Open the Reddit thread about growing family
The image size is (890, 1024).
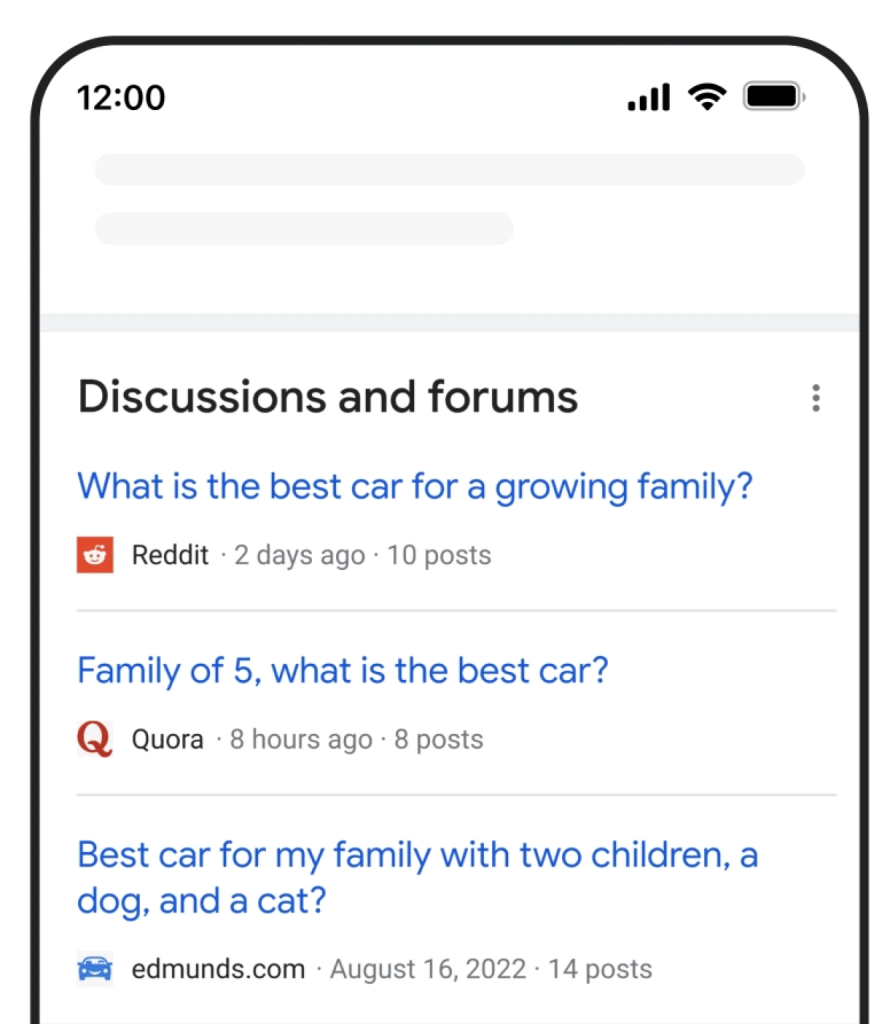415,487
